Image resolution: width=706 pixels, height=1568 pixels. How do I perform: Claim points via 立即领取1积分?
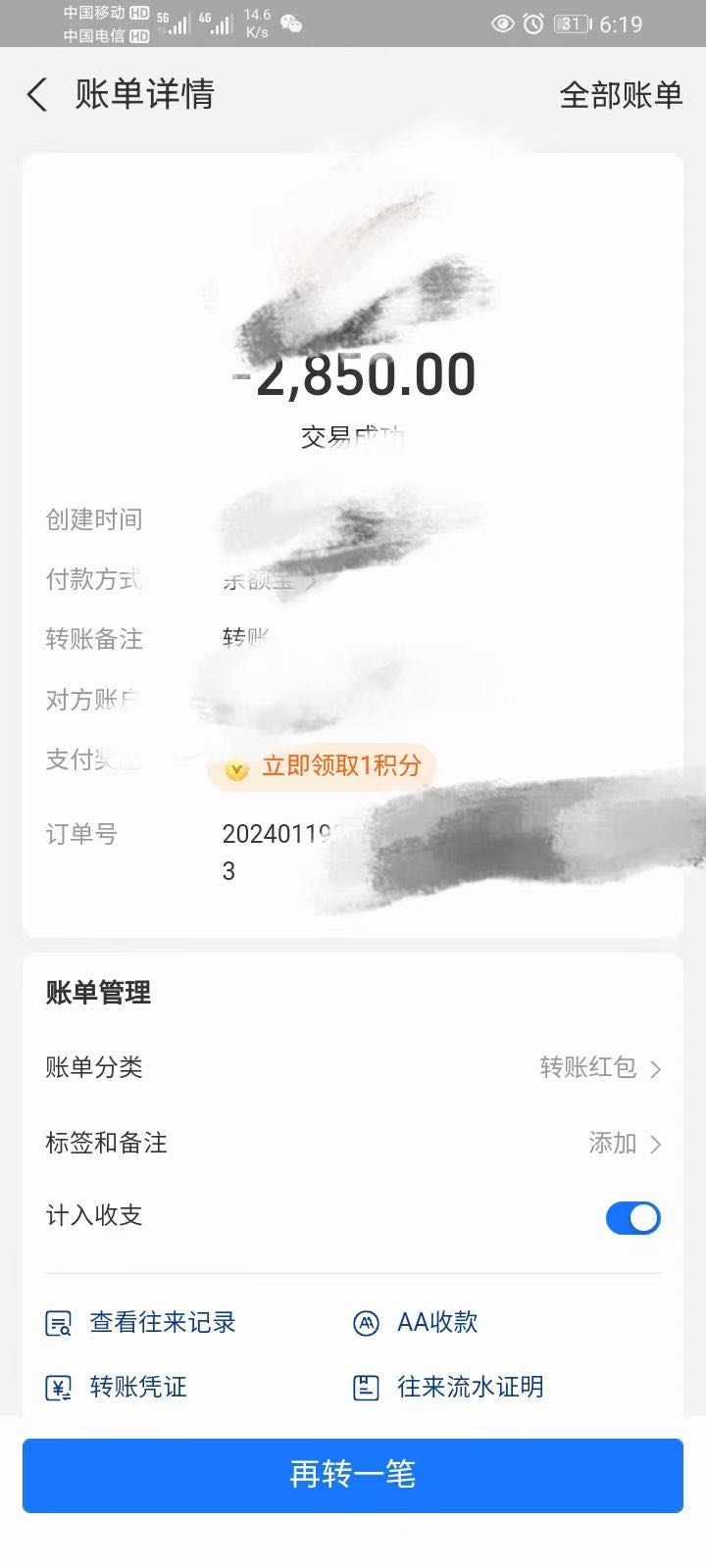(322, 766)
